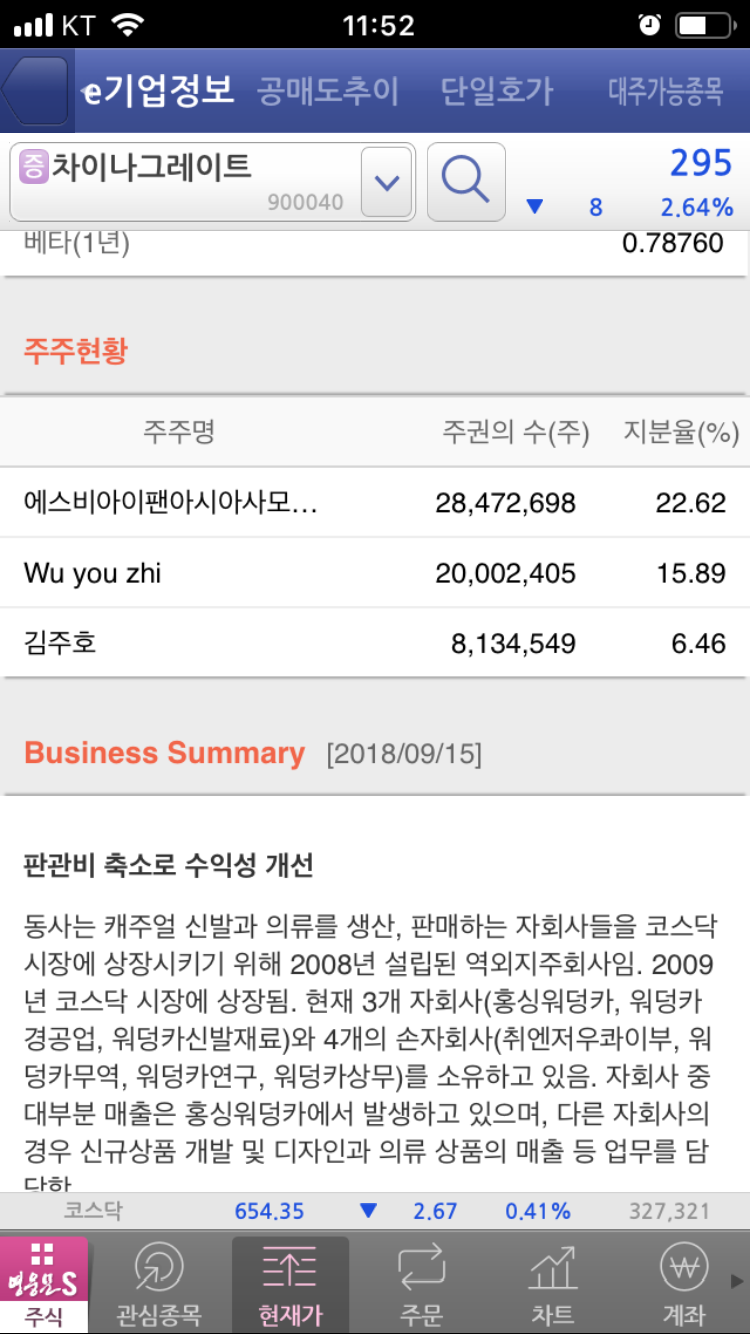
Task: Open the 단일호가 tab
Action: [x=497, y=92]
